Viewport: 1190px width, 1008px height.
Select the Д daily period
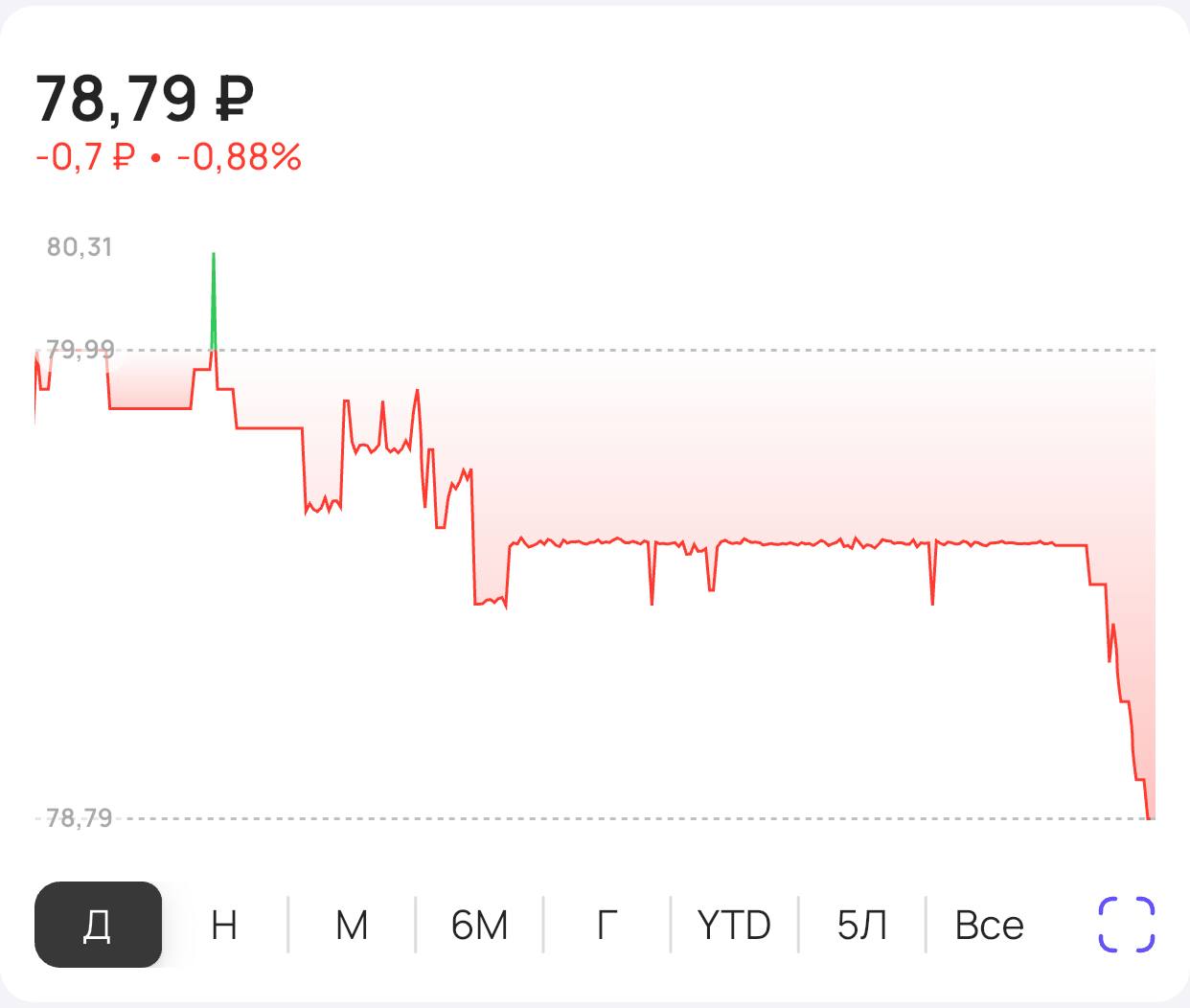98,925
